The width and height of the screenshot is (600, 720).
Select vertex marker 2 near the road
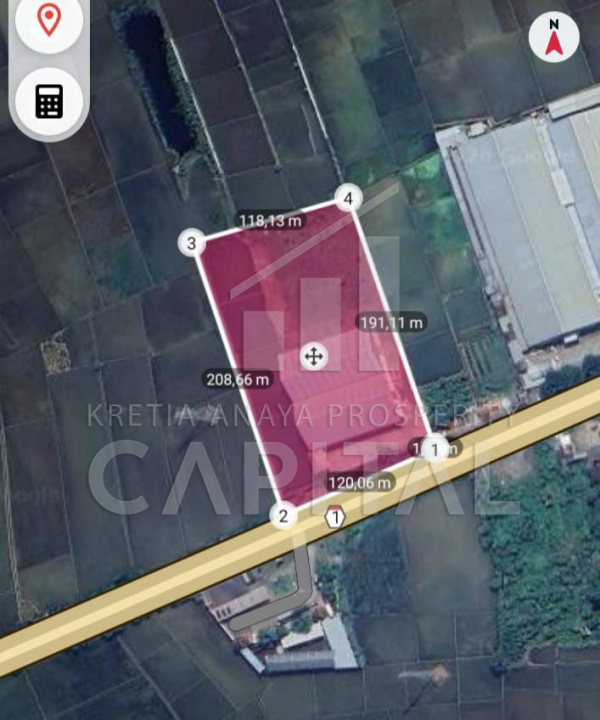click(284, 516)
